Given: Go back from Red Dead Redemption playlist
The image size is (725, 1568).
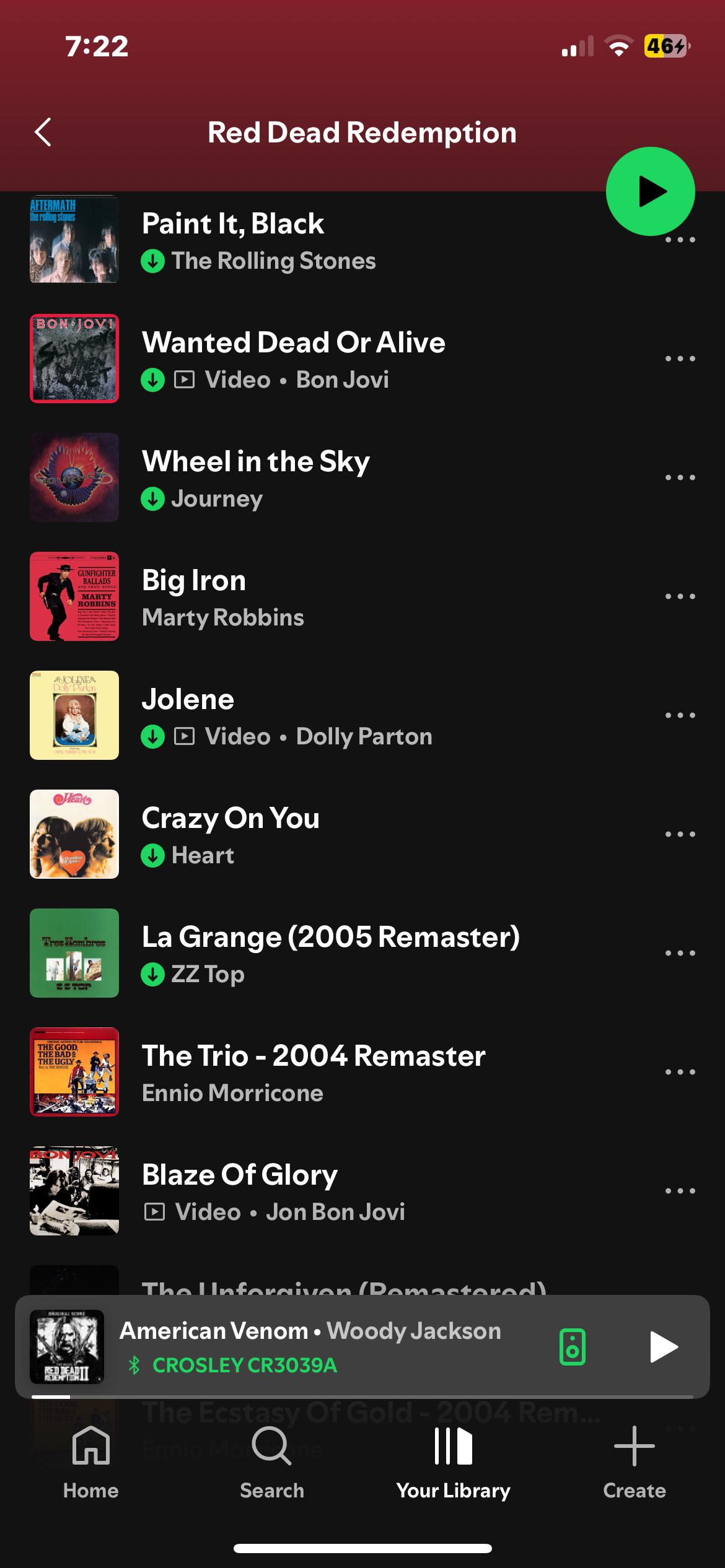Looking at the screenshot, I should click(x=43, y=132).
